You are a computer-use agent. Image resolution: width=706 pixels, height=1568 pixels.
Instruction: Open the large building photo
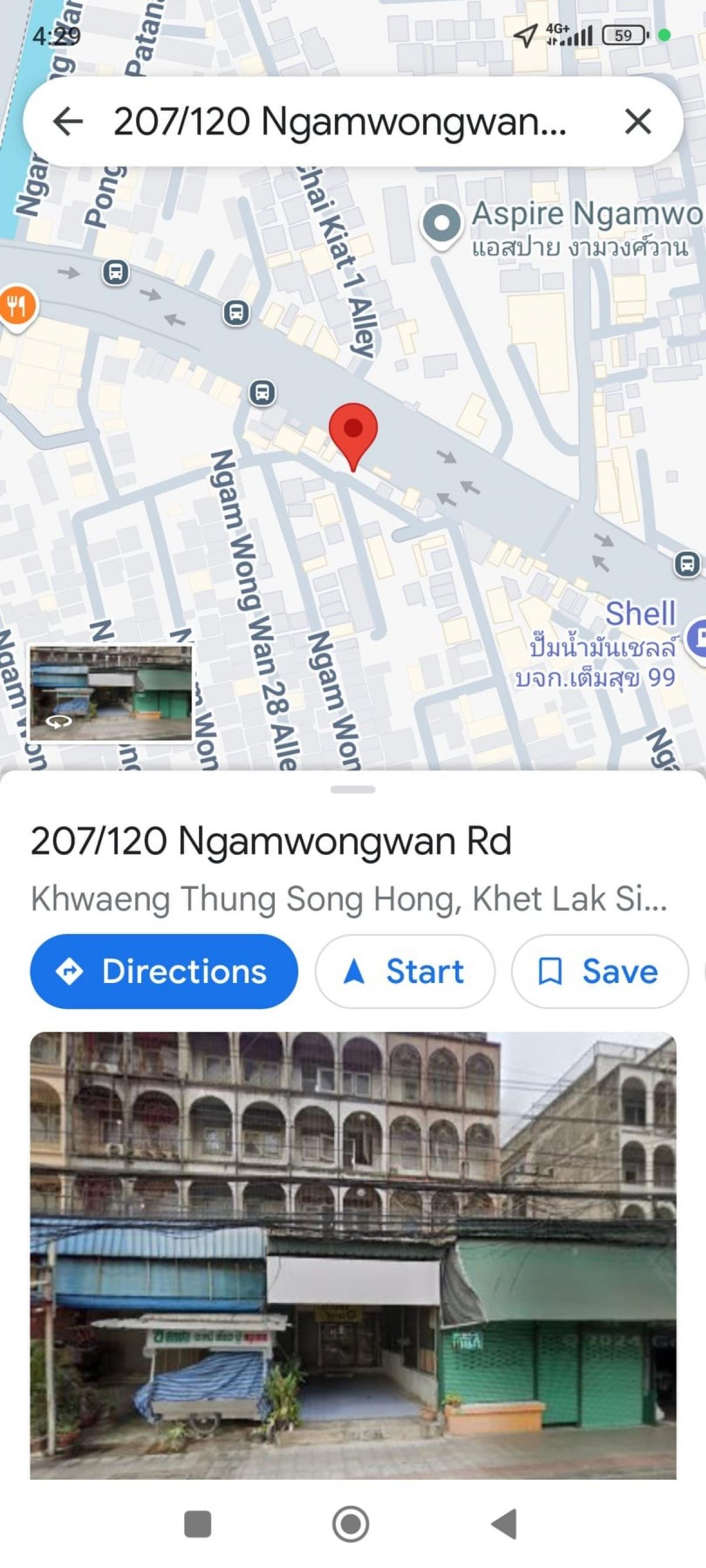point(352,1255)
